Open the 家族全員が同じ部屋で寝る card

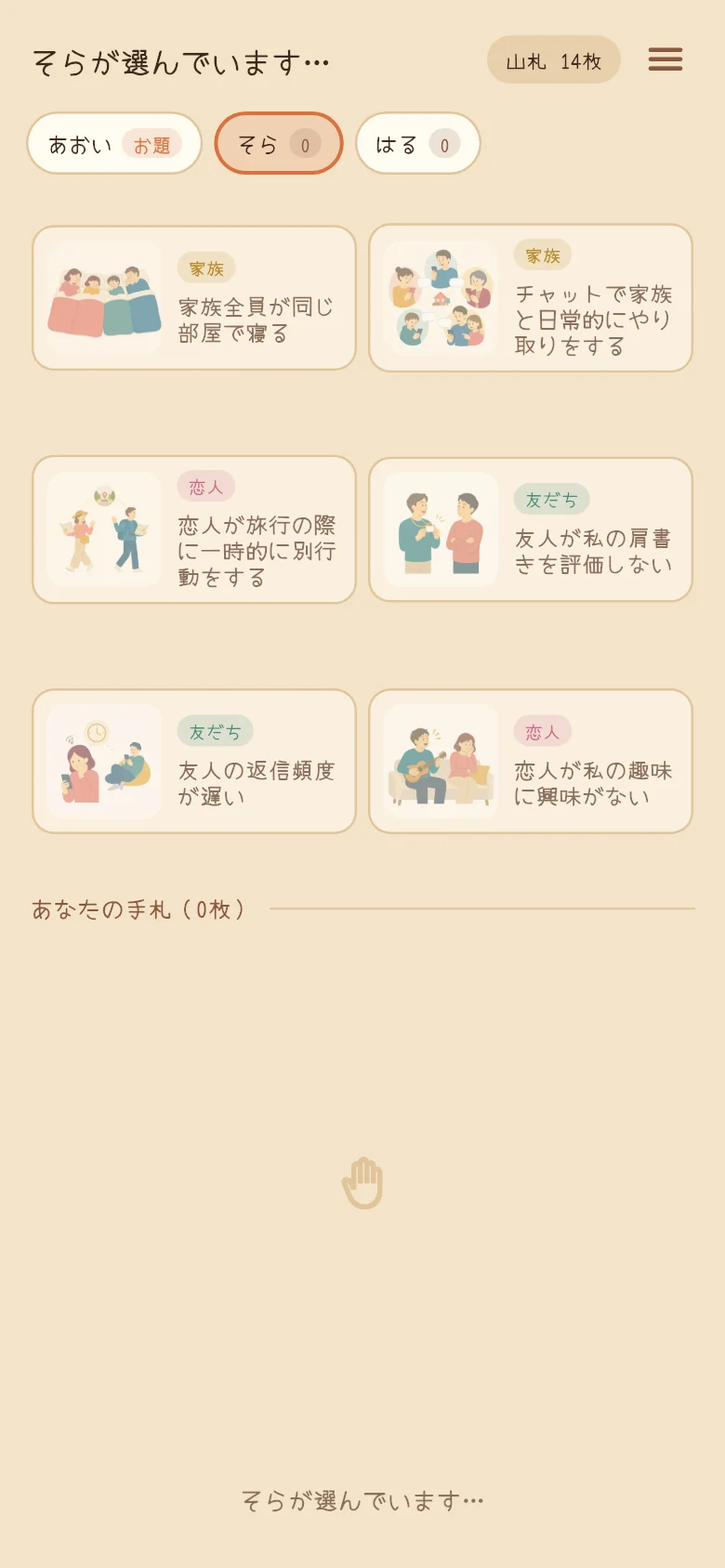point(194,298)
